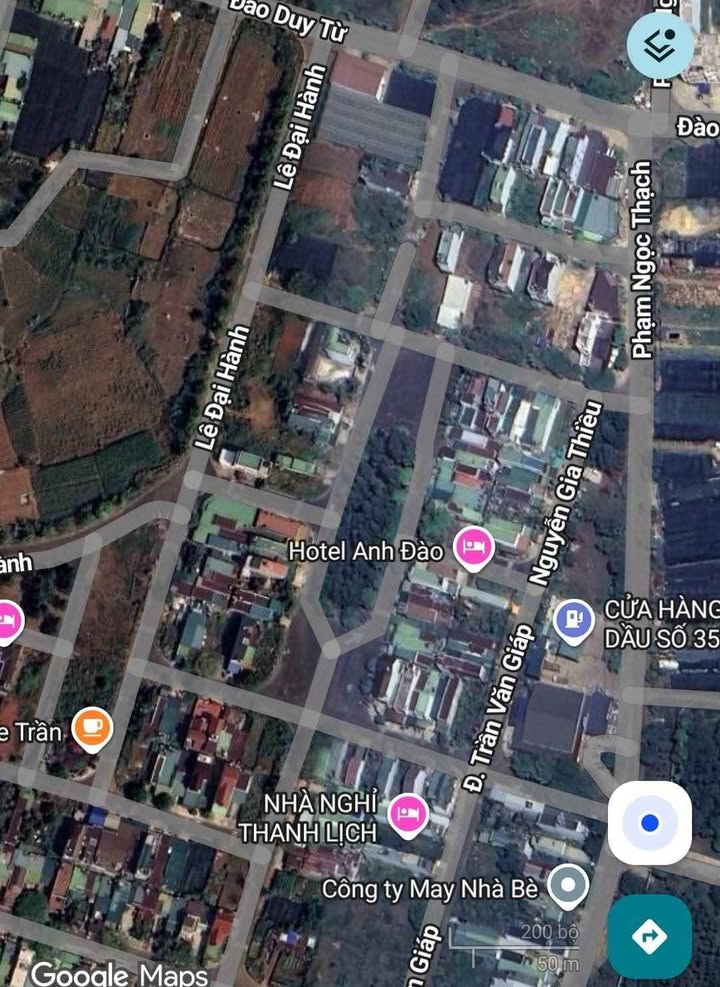Tap the Công ty May Nhà Bè marker
Screen dimensions: 720x987
click(x=570, y=885)
